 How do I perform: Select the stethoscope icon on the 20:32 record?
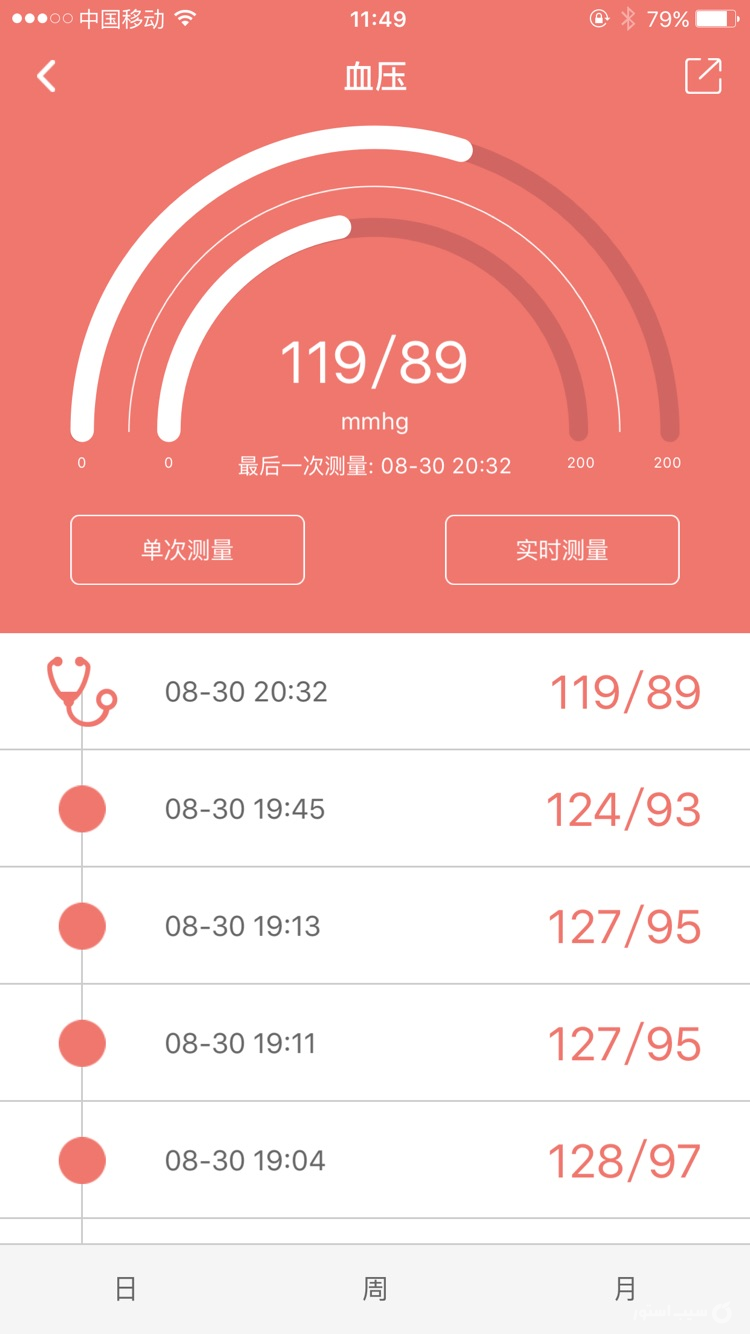[x=80, y=690]
